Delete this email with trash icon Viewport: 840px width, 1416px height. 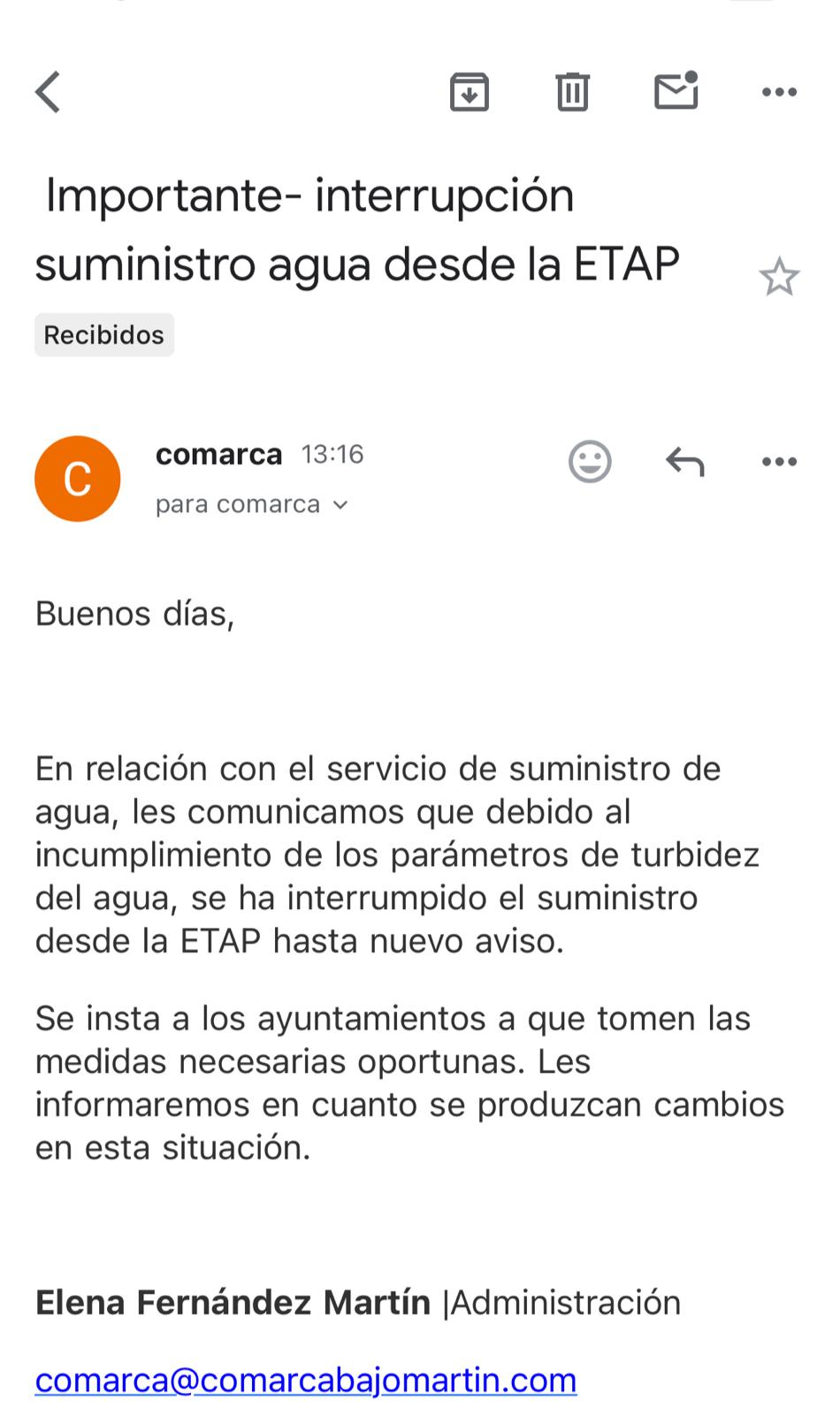coord(572,92)
